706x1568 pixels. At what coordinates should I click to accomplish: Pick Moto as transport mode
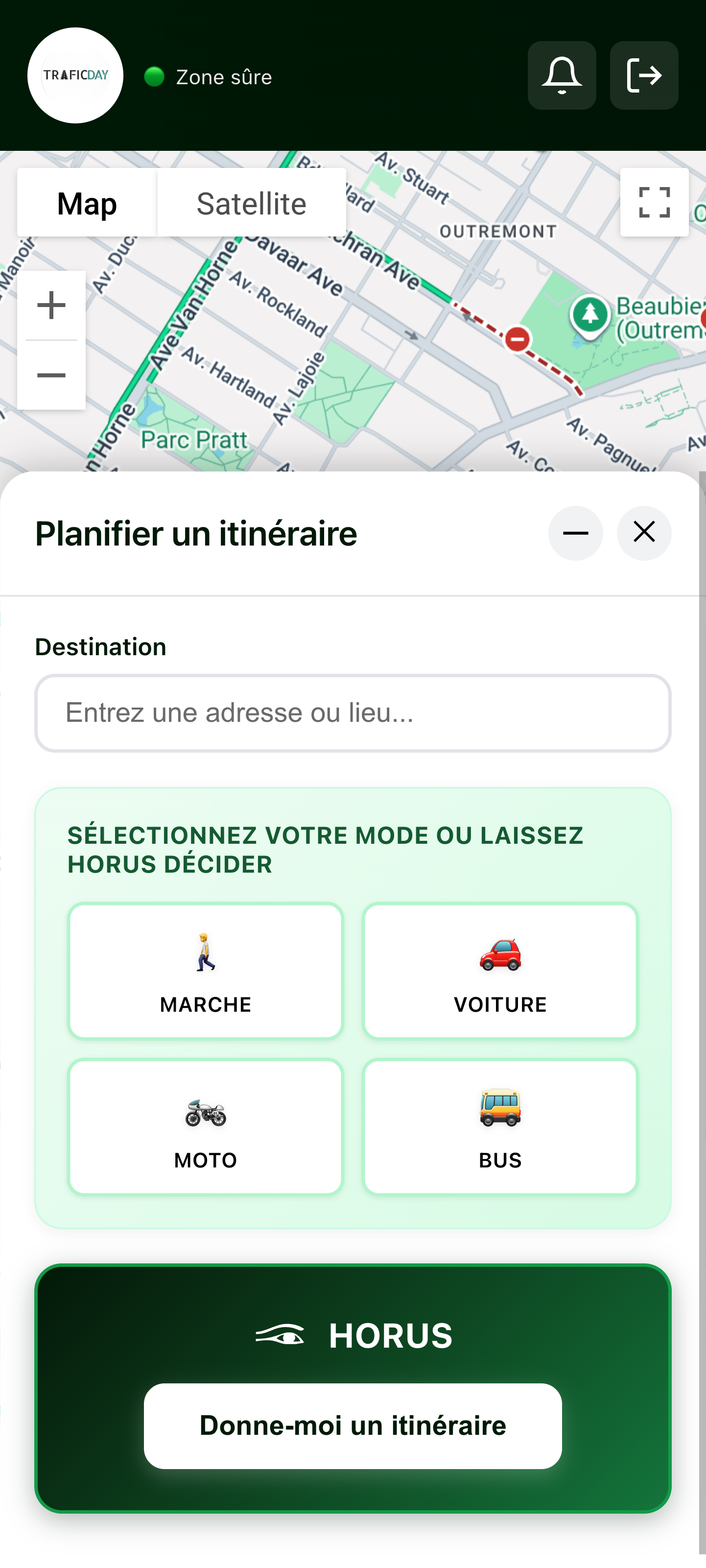pyautogui.click(x=206, y=1126)
